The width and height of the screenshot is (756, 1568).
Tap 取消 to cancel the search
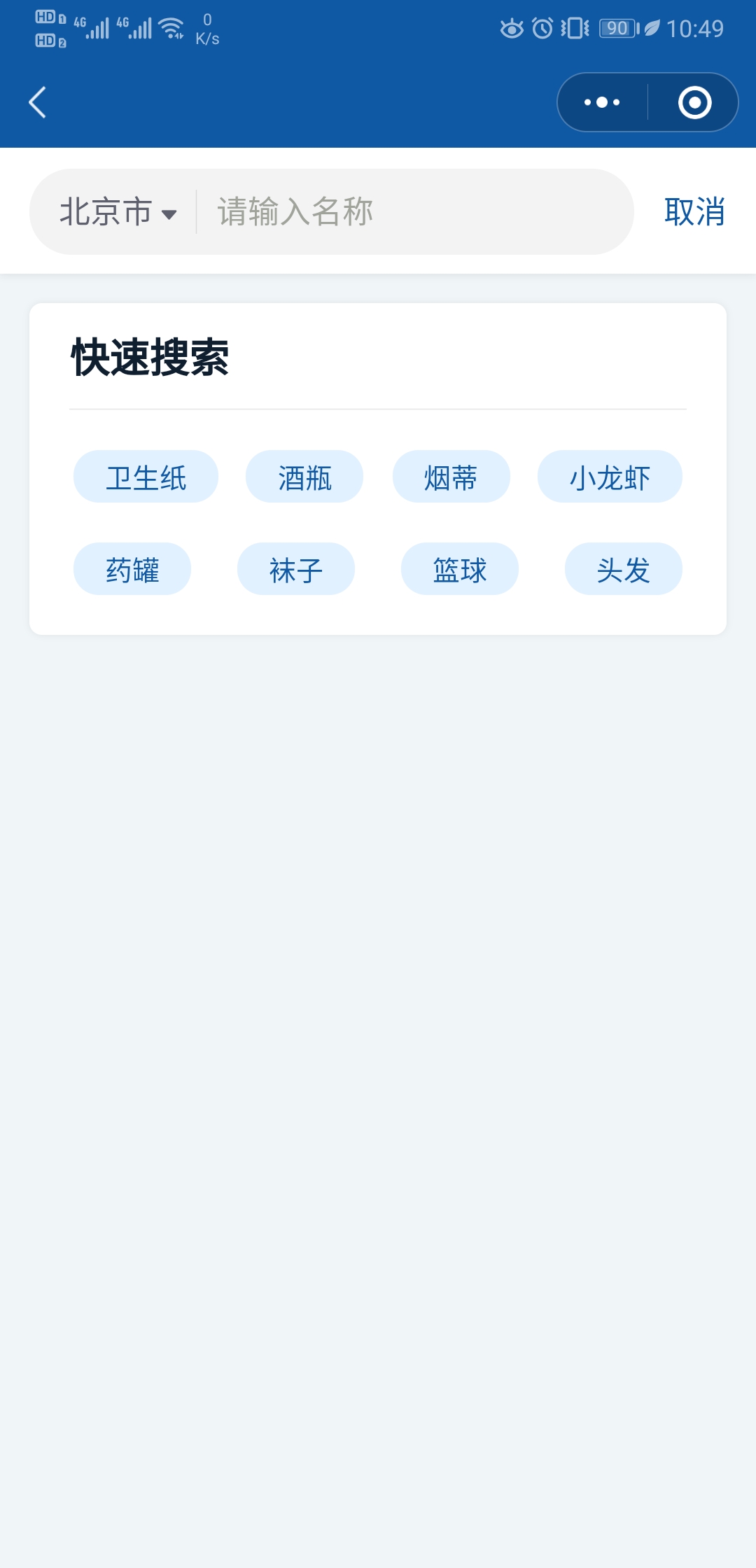pyautogui.click(x=694, y=211)
